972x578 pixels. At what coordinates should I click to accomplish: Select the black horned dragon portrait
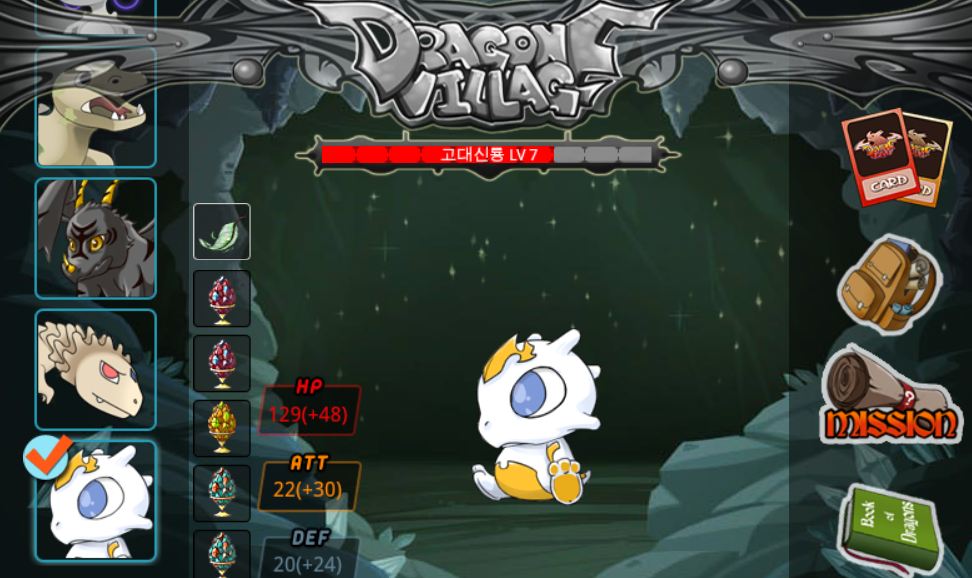point(96,239)
